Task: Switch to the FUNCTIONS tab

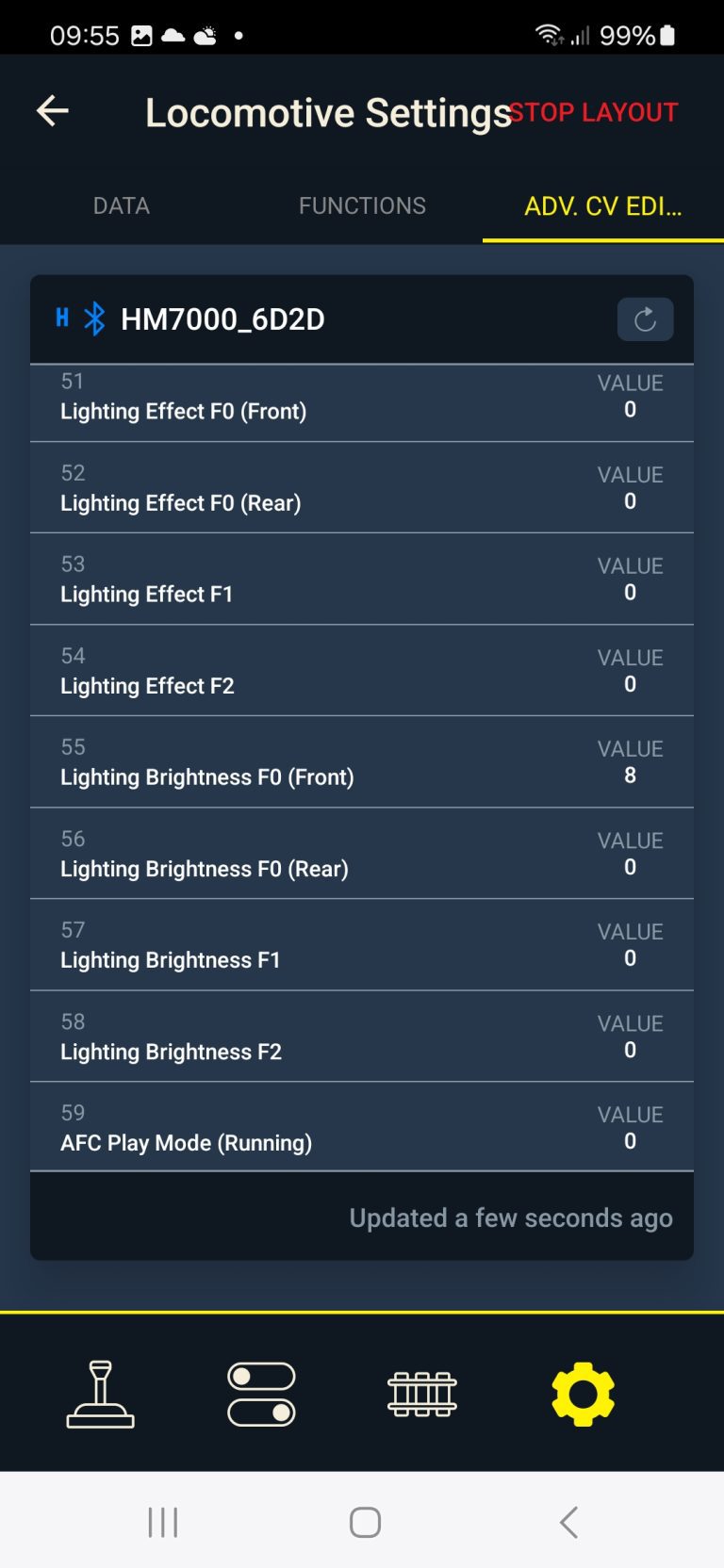Action: pos(362,205)
